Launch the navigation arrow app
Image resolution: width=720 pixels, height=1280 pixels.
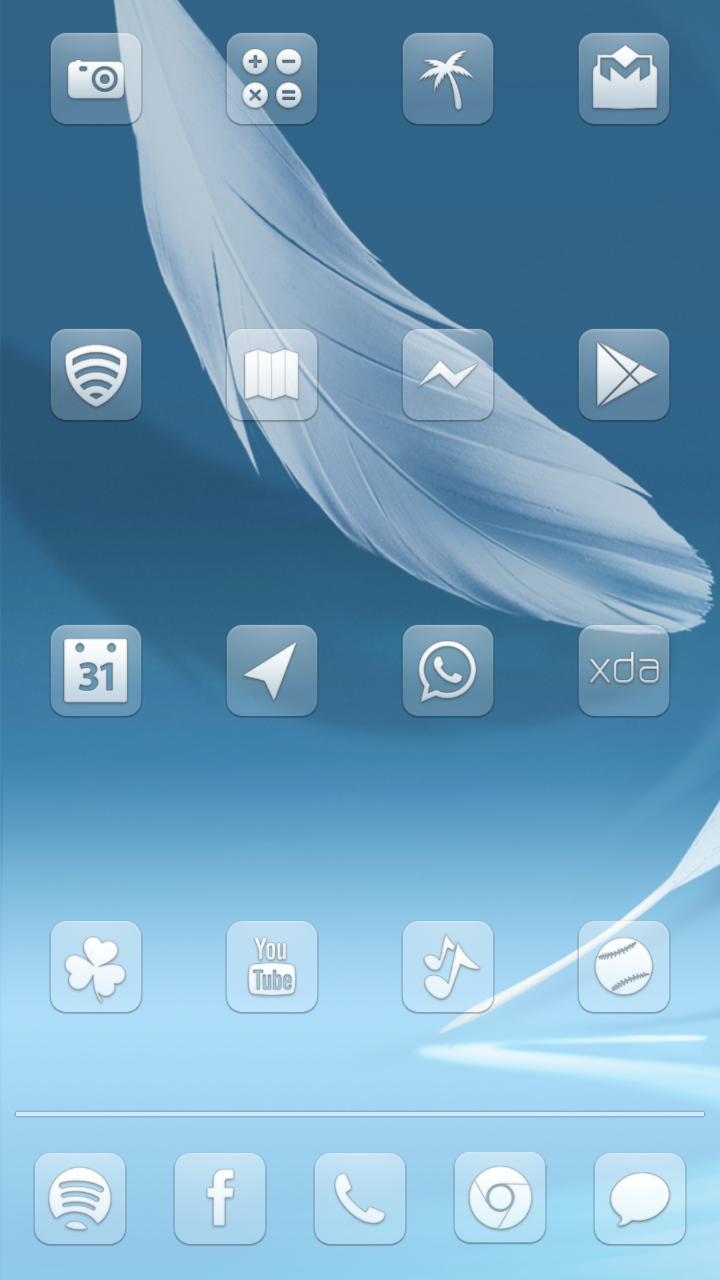(x=272, y=671)
